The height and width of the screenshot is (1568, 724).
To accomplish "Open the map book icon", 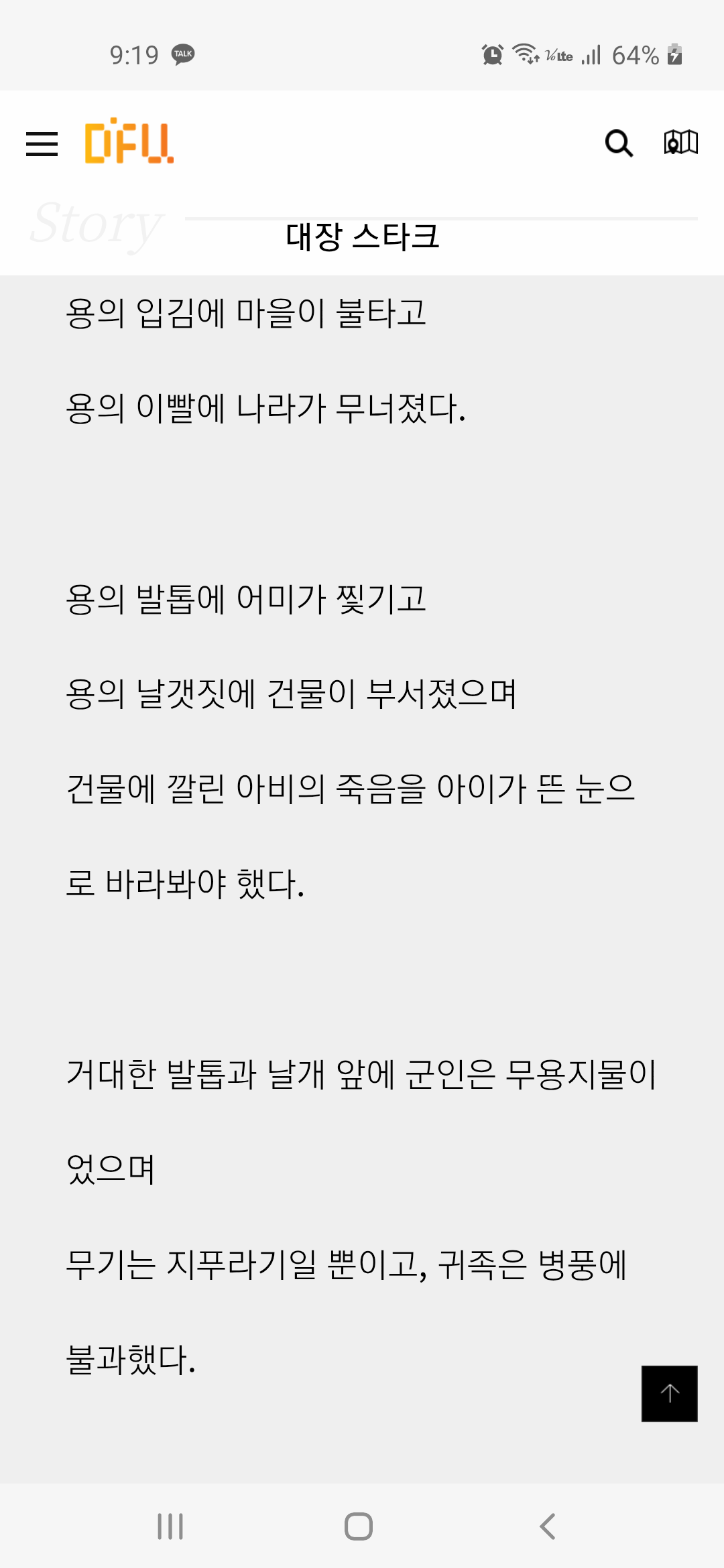I will pyautogui.click(x=680, y=142).
